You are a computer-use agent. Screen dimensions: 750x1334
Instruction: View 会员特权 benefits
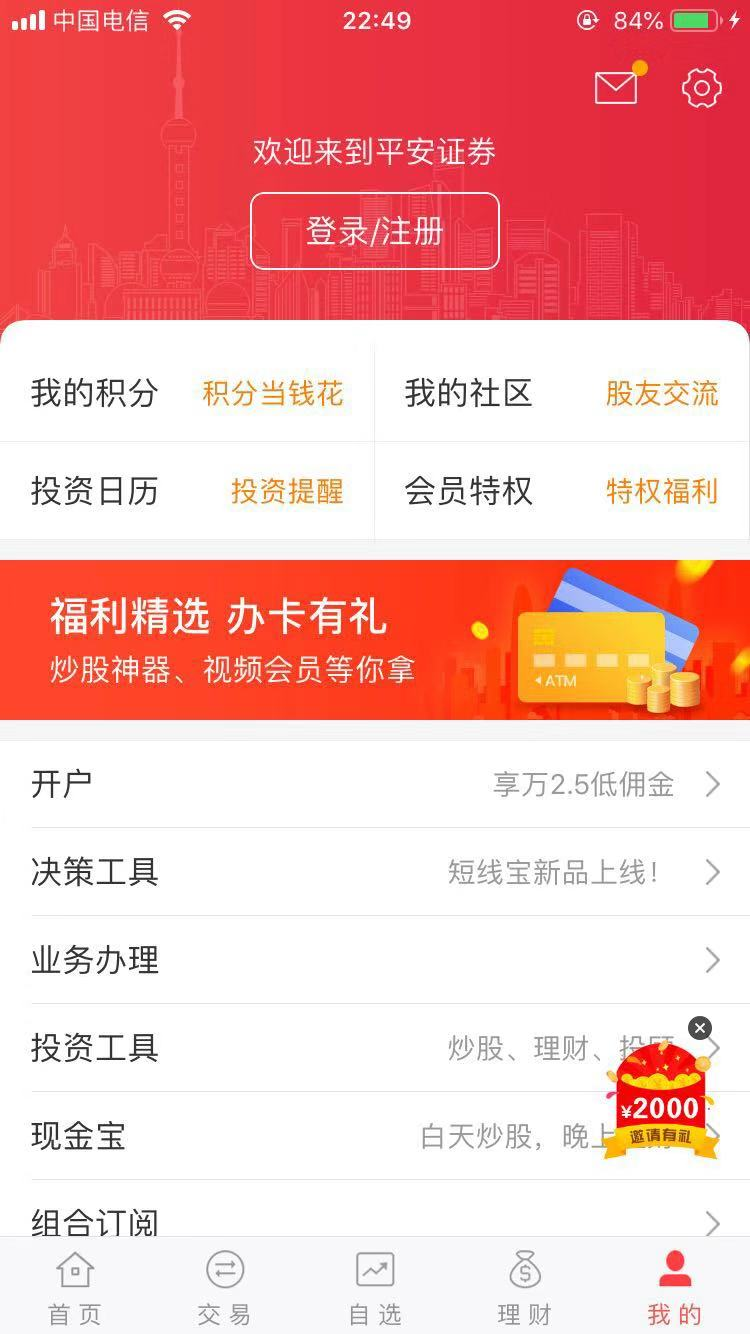coord(561,491)
